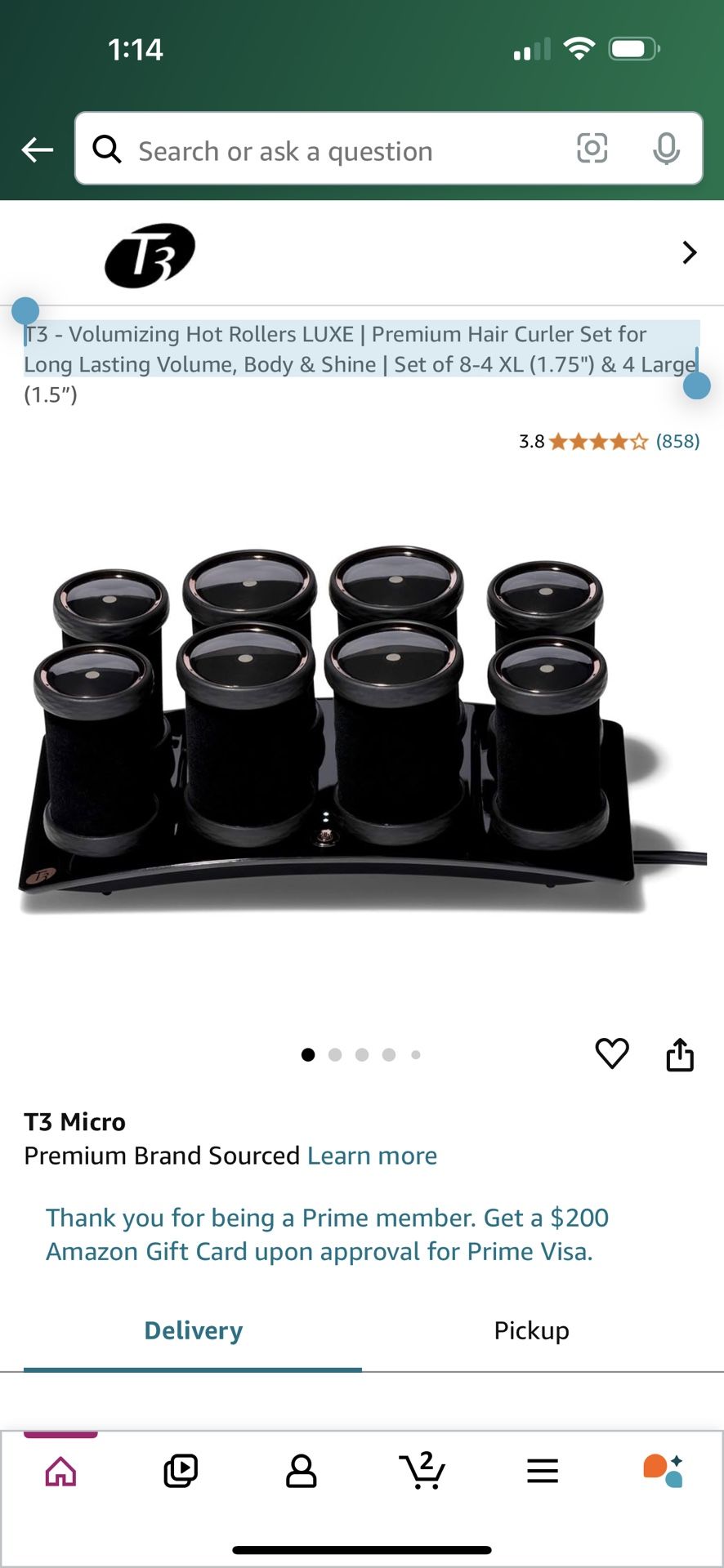Start voice search with the microphone
This screenshot has width=724, height=1568.
tap(666, 149)
